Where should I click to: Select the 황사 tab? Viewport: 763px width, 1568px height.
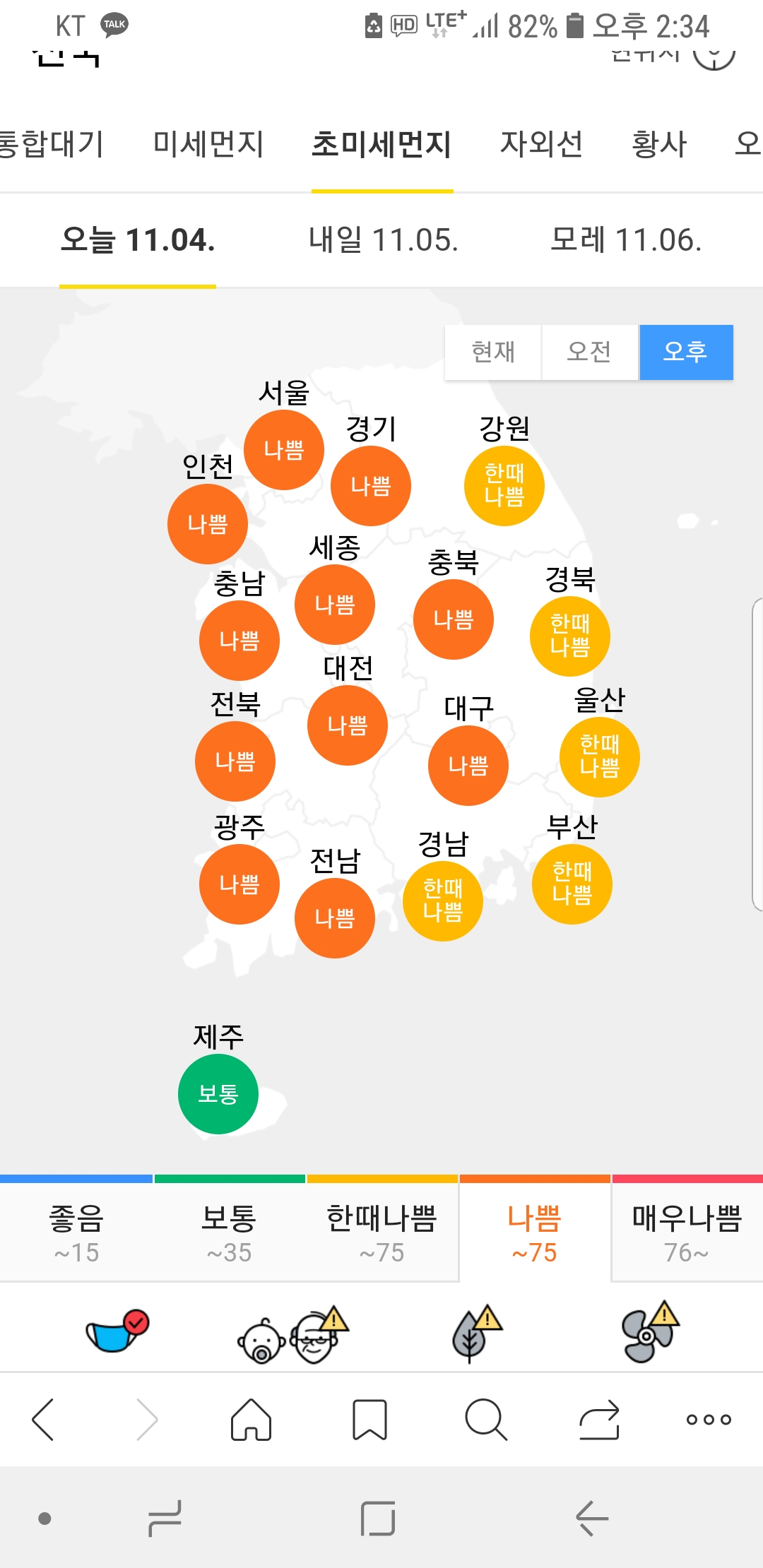[x=658, y=144]
